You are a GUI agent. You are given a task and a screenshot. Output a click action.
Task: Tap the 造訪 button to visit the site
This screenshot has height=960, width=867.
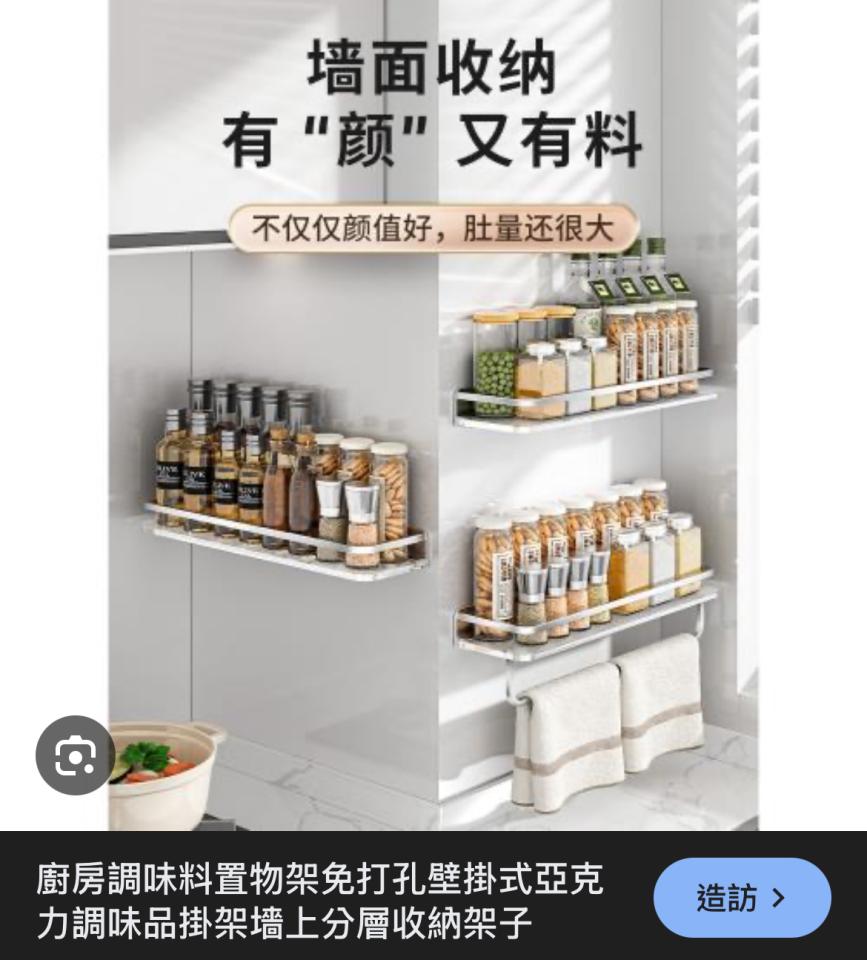[x=741, y=897]
